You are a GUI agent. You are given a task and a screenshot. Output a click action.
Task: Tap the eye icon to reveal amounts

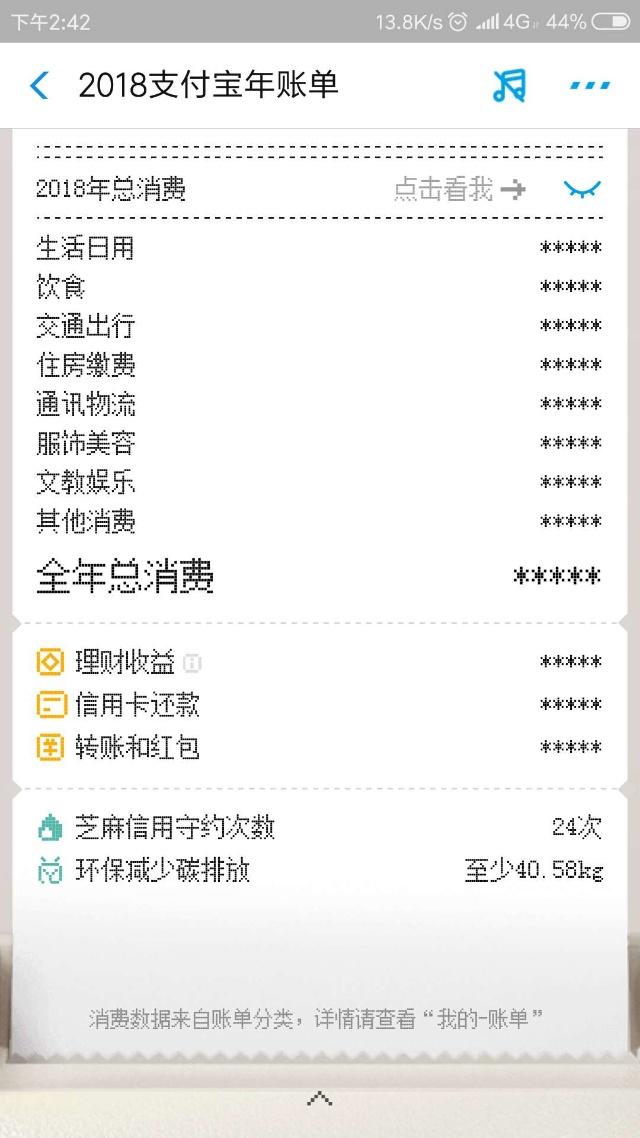point(583,188)
